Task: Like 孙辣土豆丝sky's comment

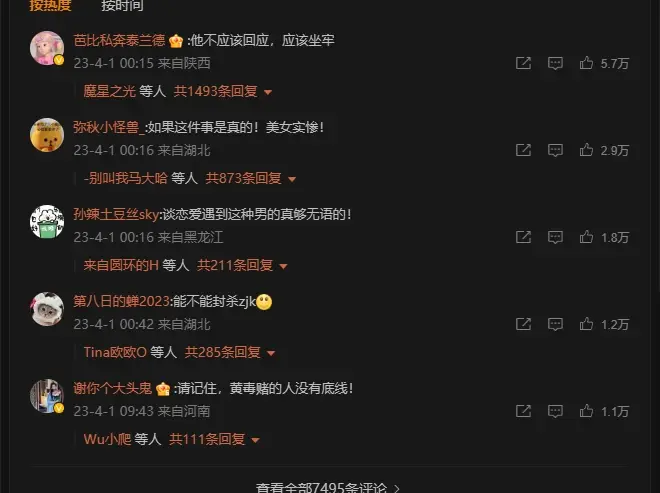Action: coord(587,237)
